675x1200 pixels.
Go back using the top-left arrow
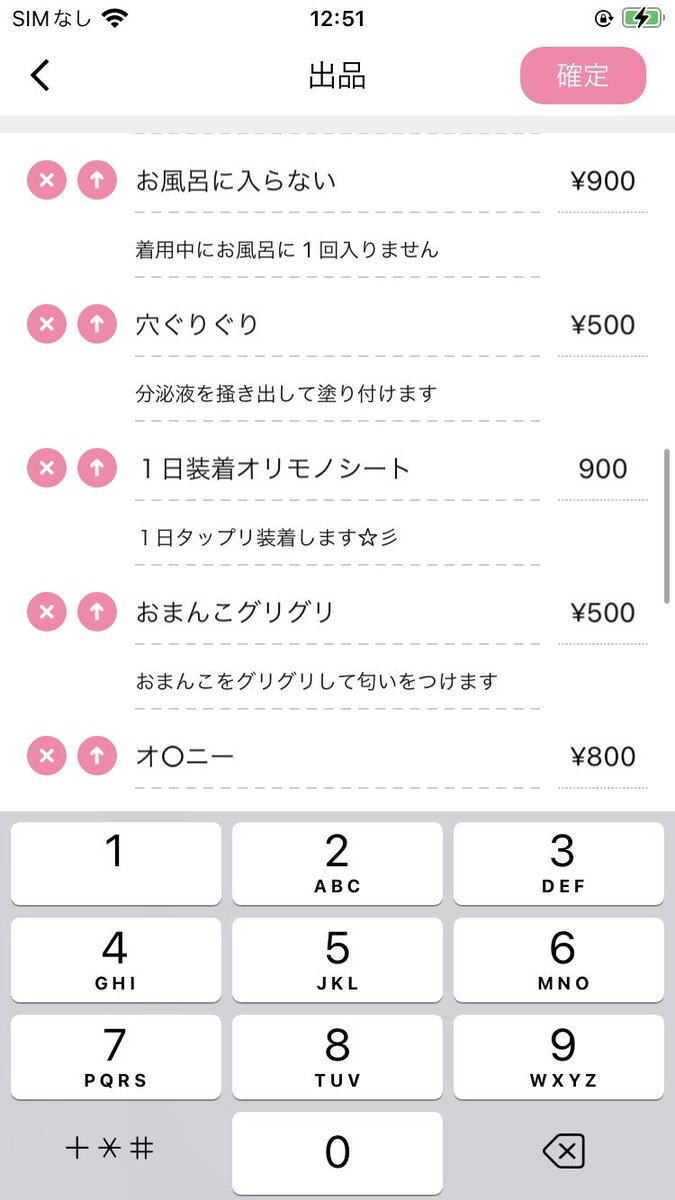[40, 76]
